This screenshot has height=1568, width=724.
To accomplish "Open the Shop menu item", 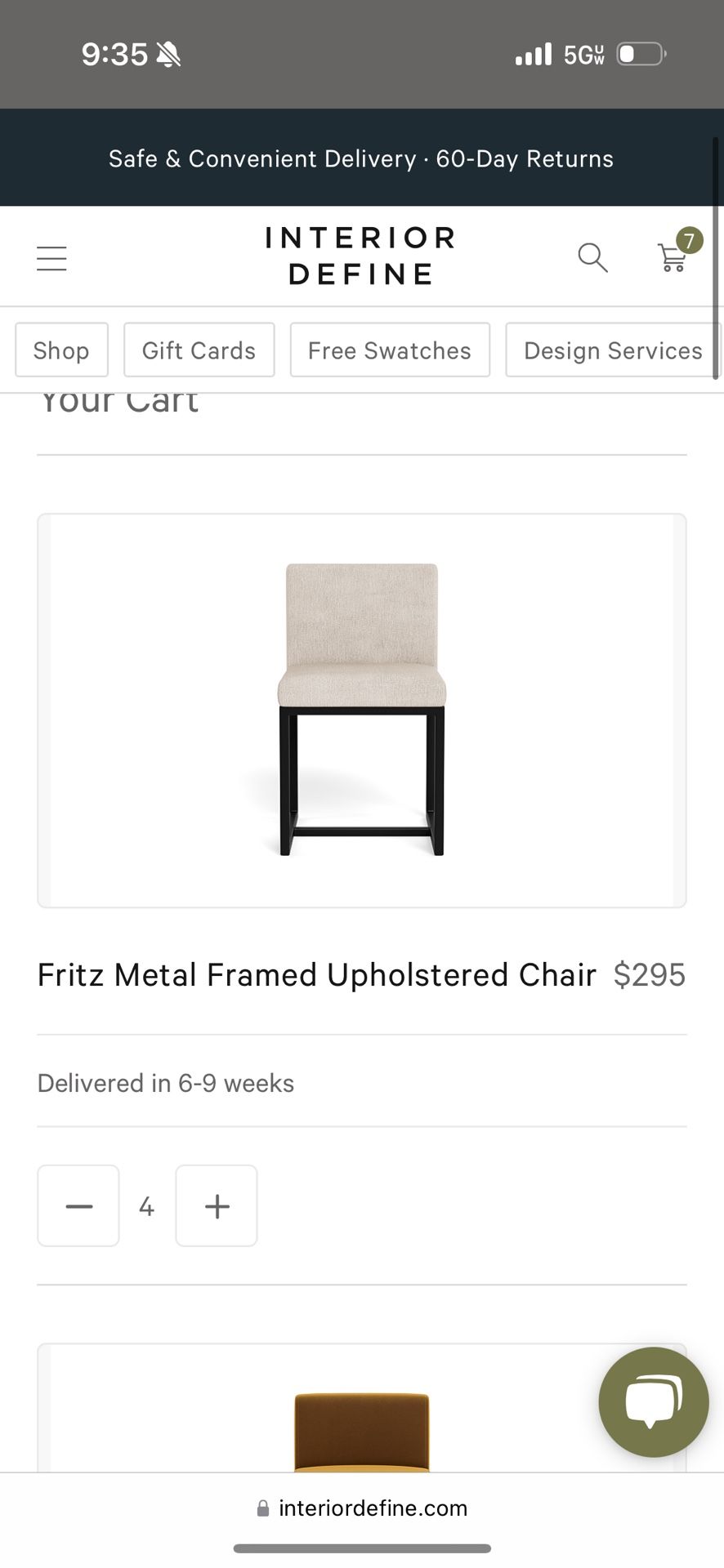I will (x=61, y=350).
